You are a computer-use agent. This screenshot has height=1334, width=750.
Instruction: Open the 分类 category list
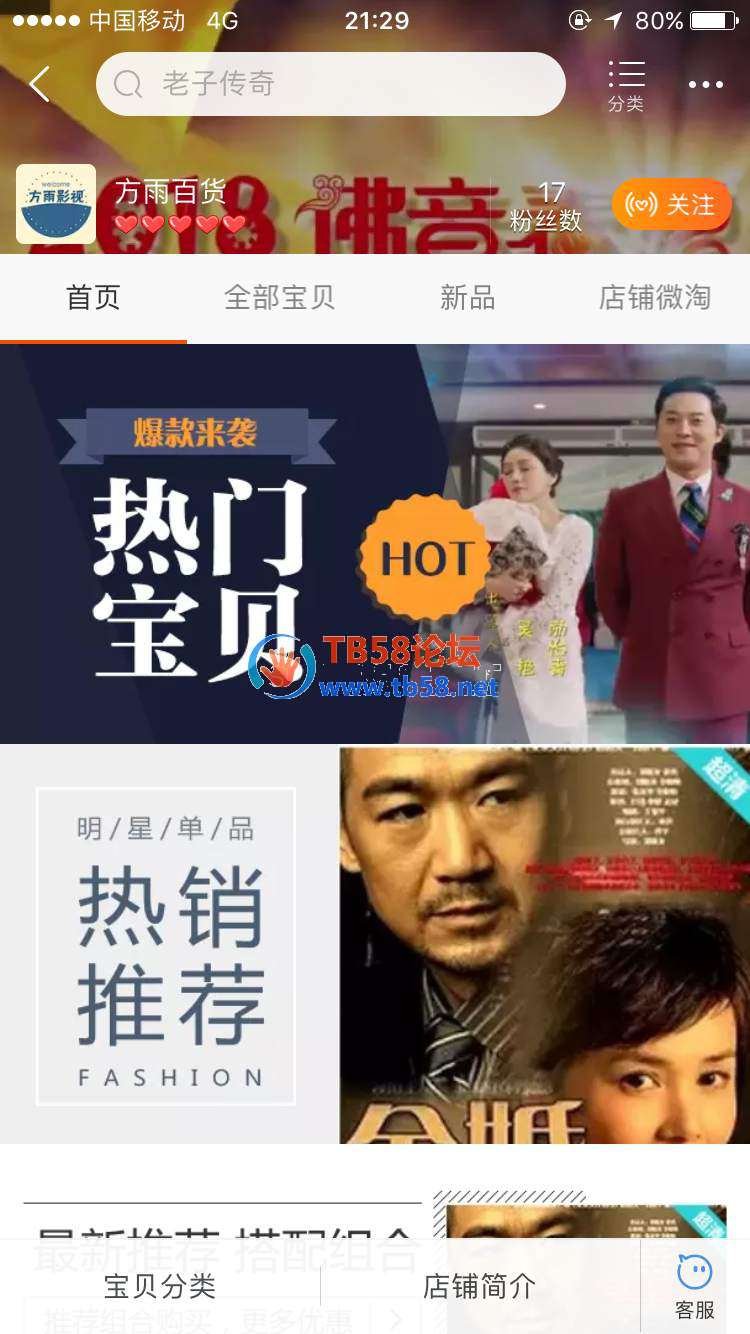tap(626, 85)
